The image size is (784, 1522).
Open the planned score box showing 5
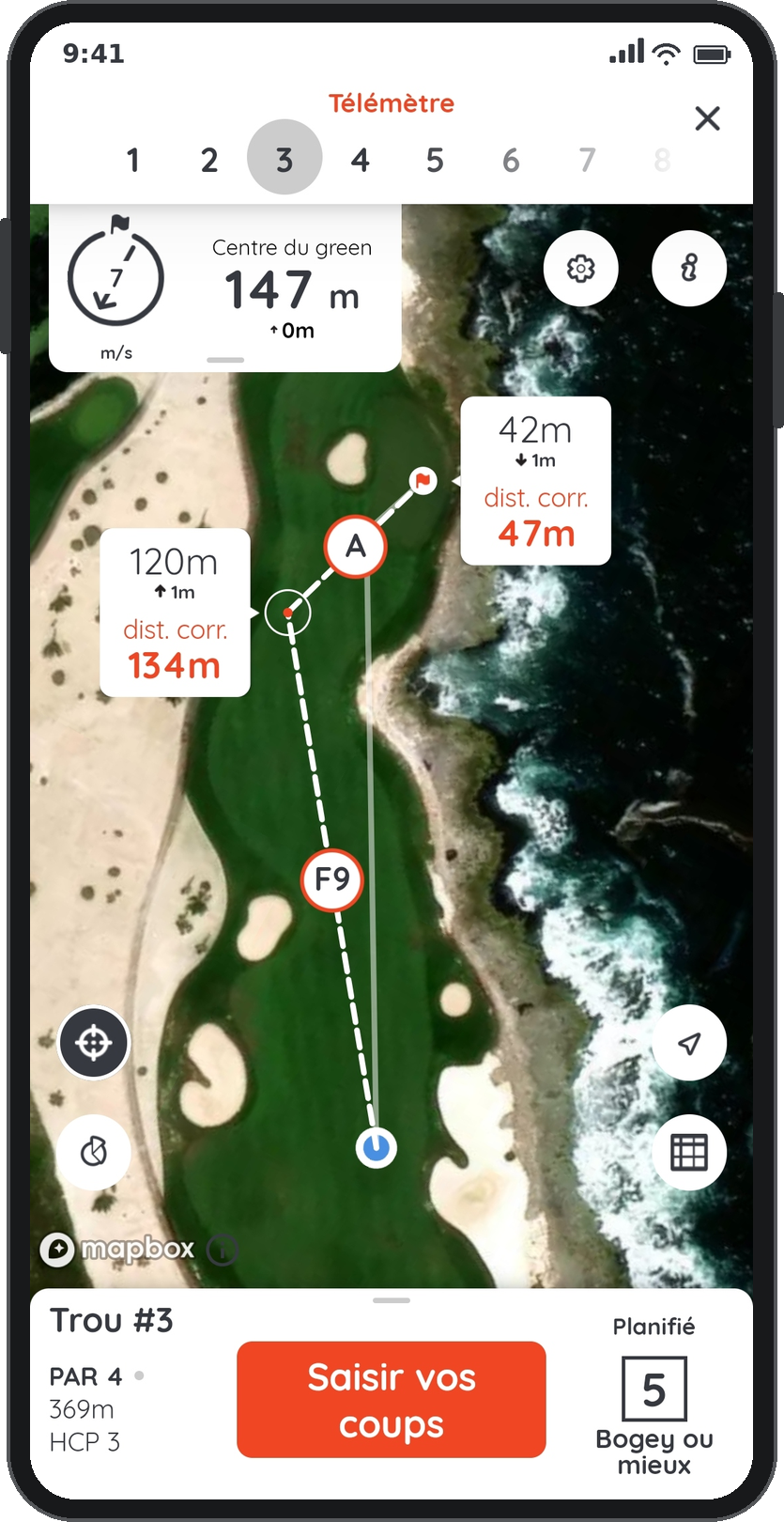pyautogui.click(x=654, y=1389)
